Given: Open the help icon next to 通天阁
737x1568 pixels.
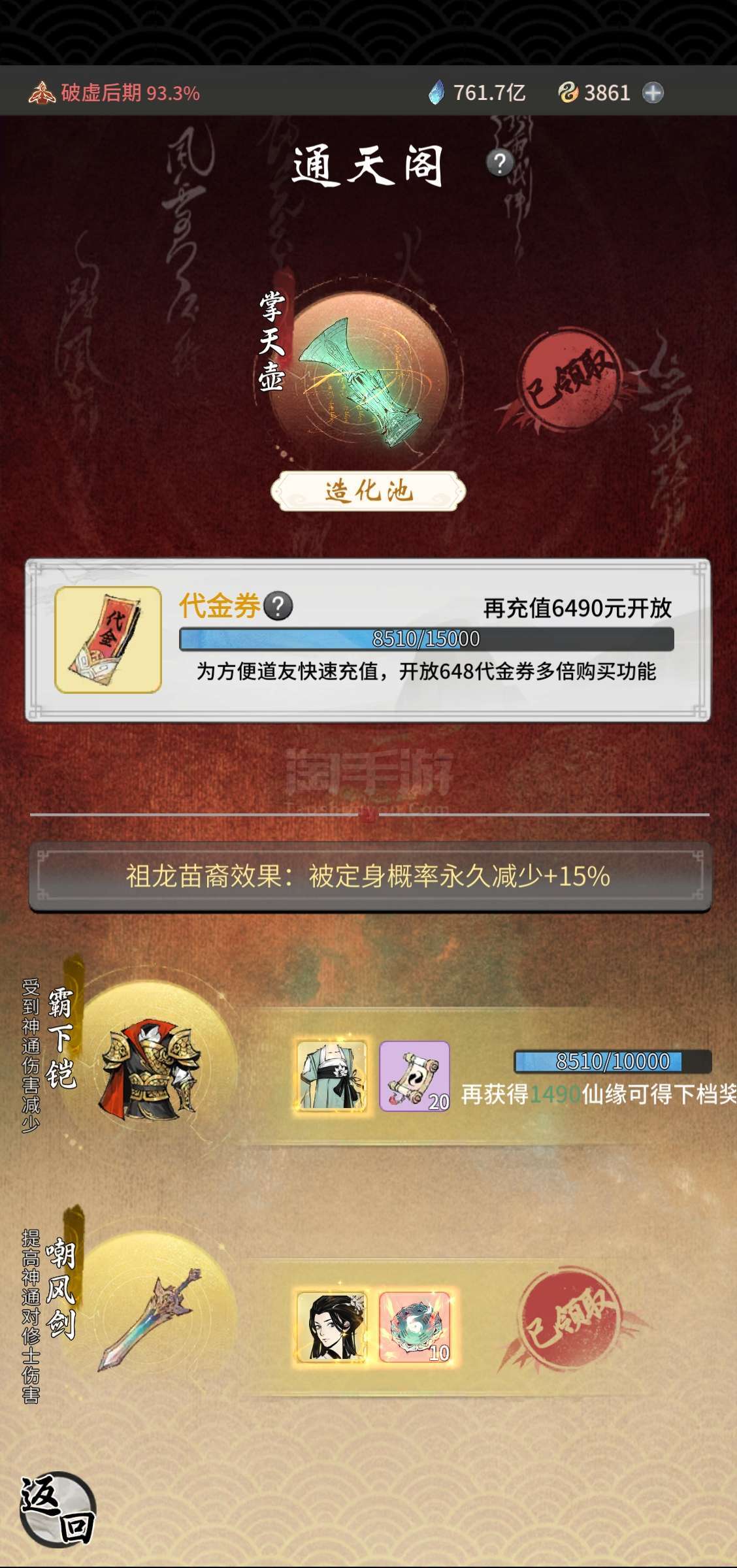Looking at the screenshot, I should coord(500,163).
